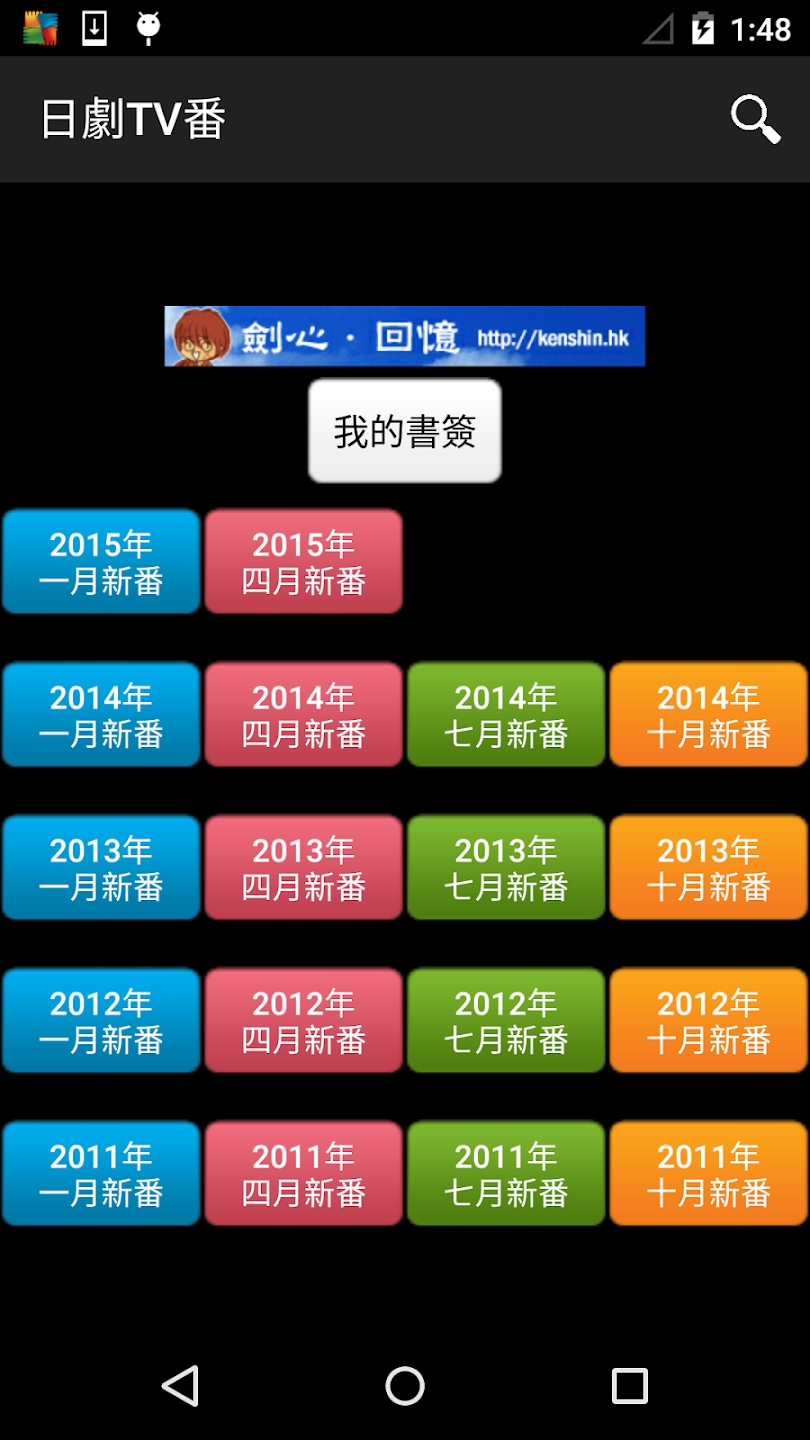Open 我的書簽 bookmarks button
This screenshot has height=1440, width=810.
[x=404, y=430]
